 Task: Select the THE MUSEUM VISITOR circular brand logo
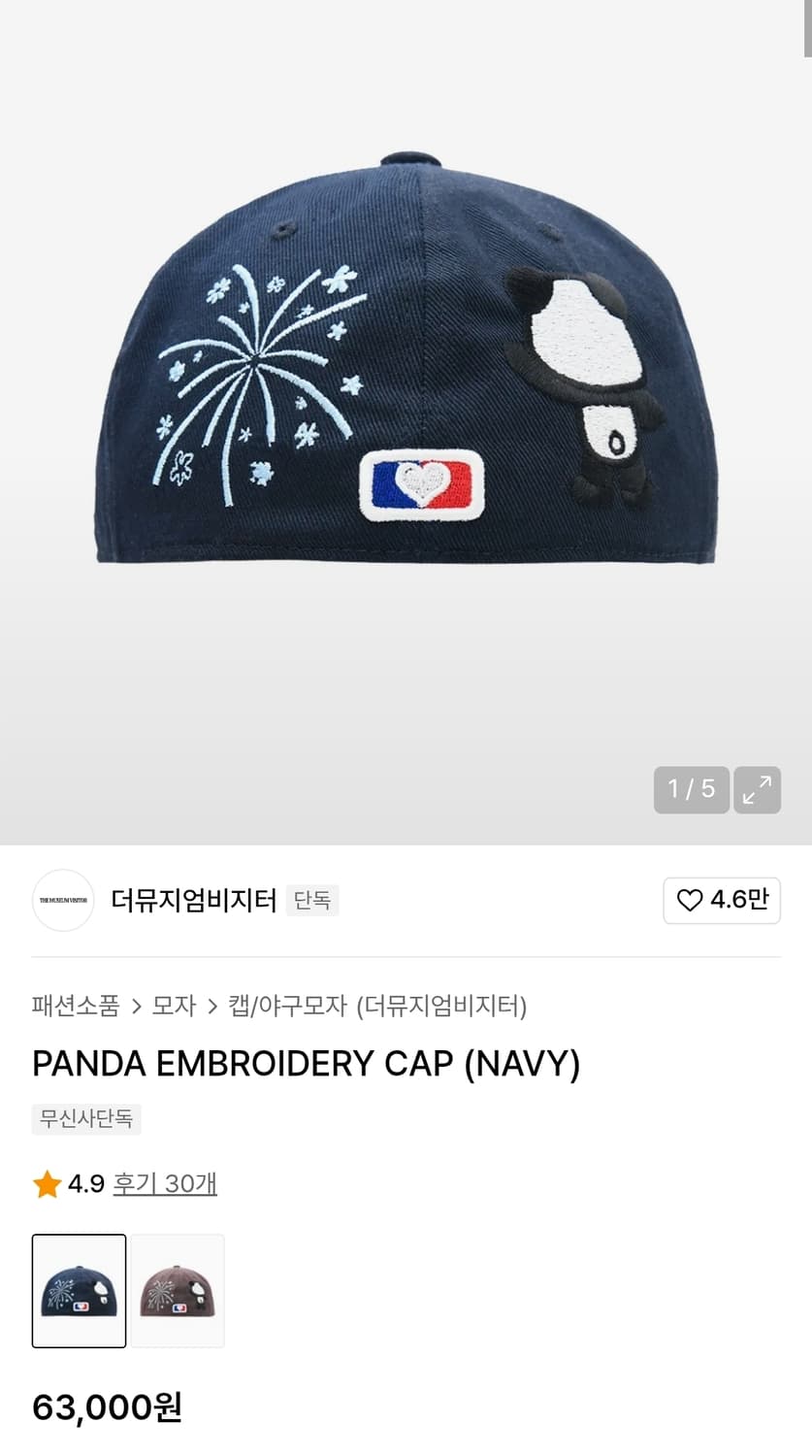point(62,901)
